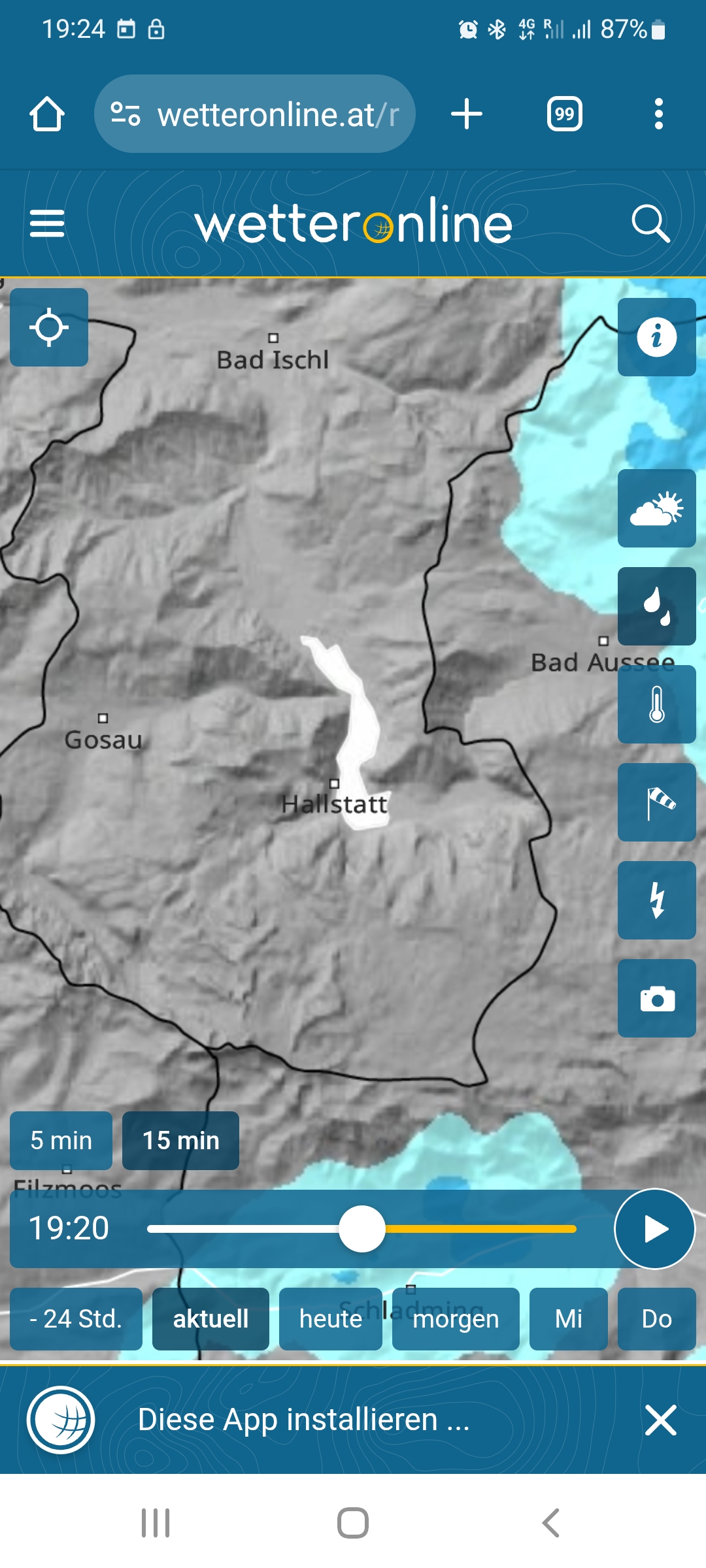The height and width of the screenshot is (1568, 706).
Task: Tap the radar timeline slider handle
Action: coord(361,1229)
